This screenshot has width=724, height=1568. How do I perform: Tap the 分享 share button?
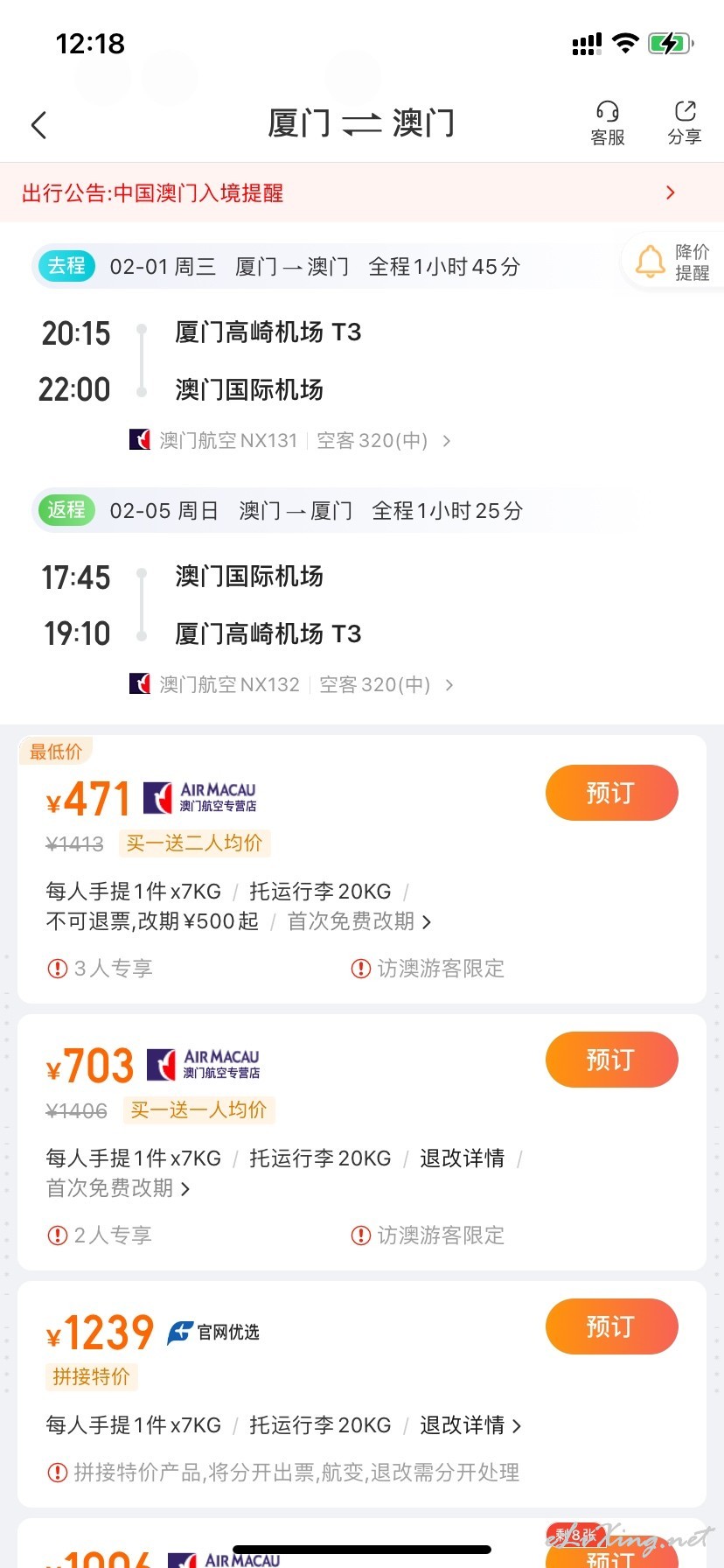685,123
